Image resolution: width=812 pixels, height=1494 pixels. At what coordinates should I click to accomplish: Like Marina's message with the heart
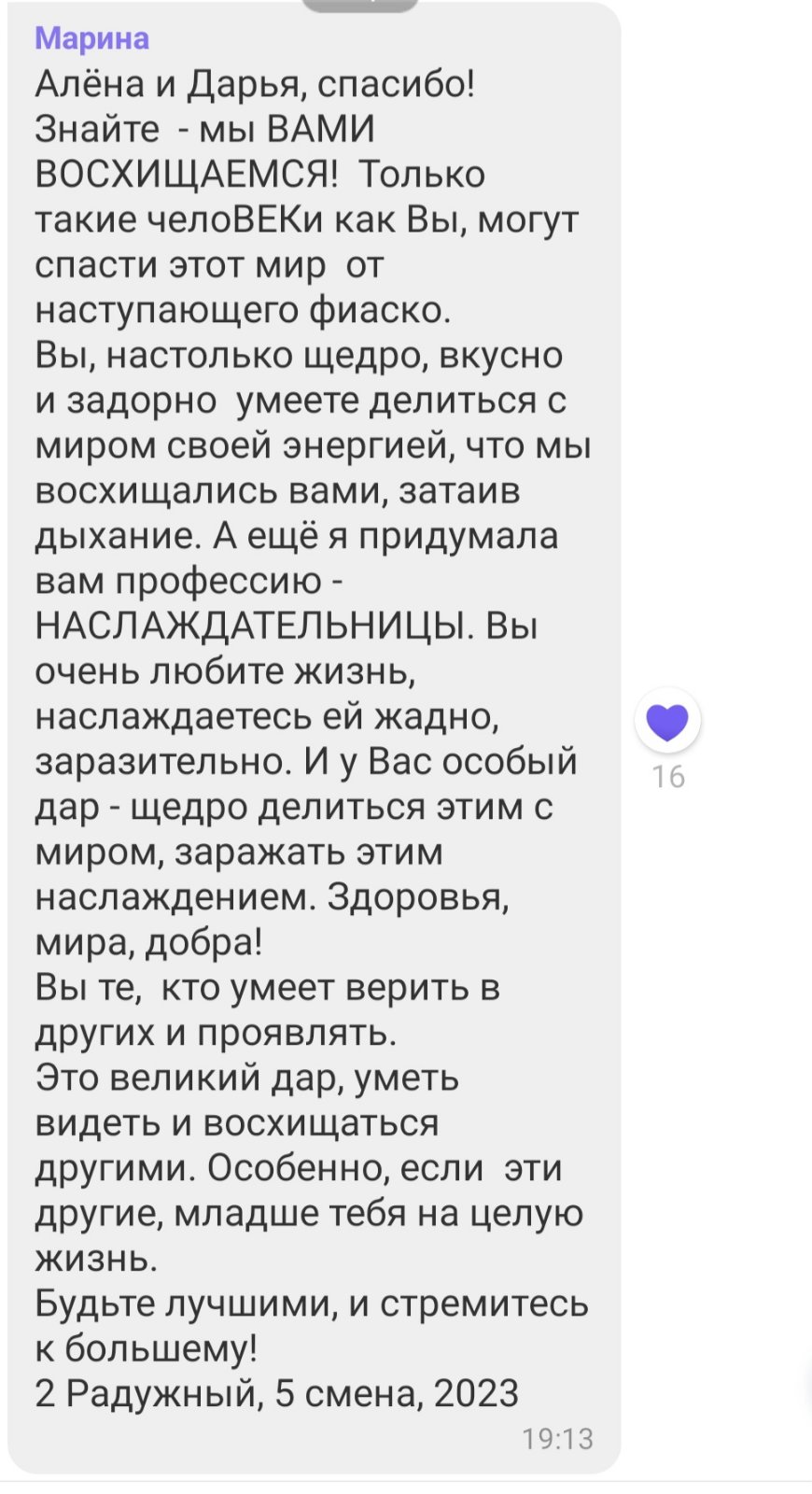click(667, 722)
